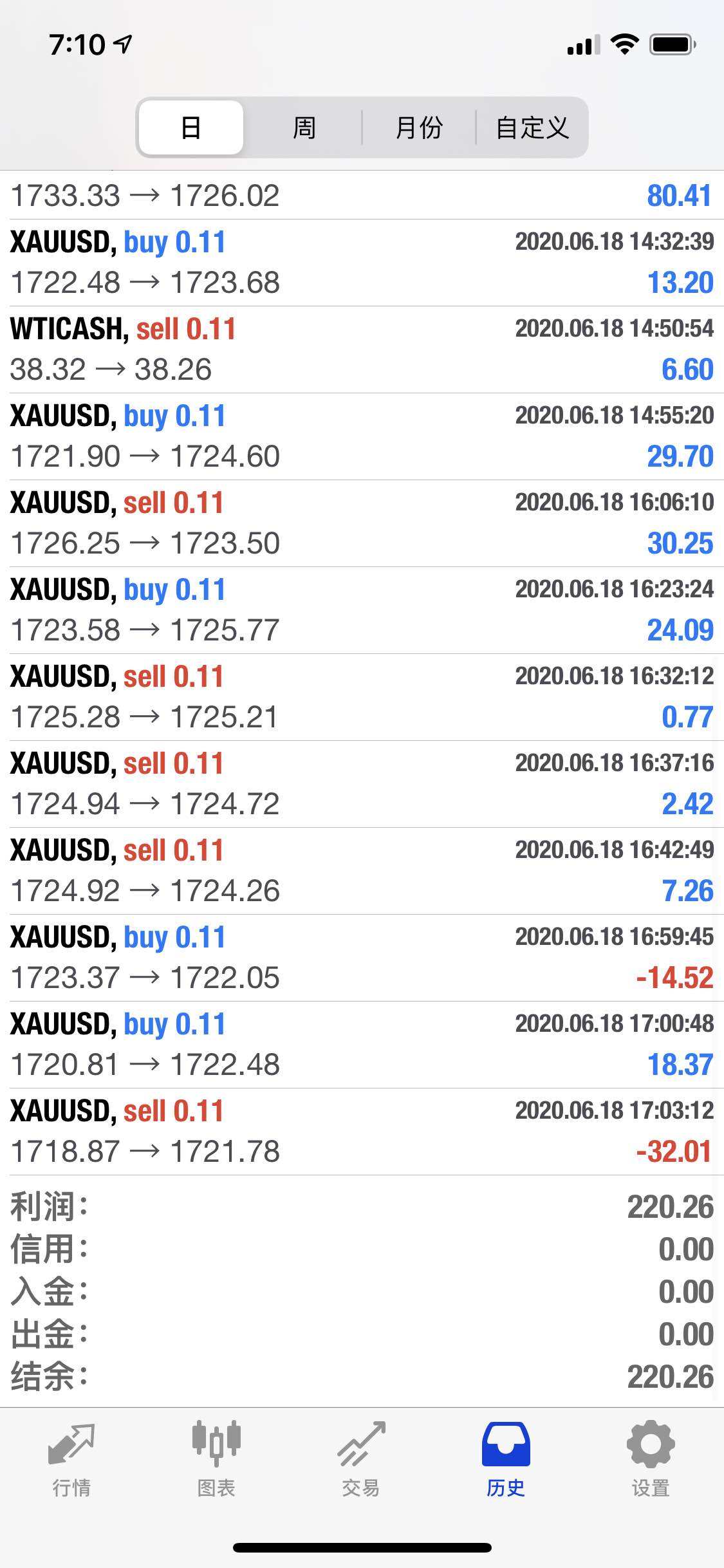Expand the WTICASH sell 0.11 trade
724x1568 pixels.
[x=362, y=350]
